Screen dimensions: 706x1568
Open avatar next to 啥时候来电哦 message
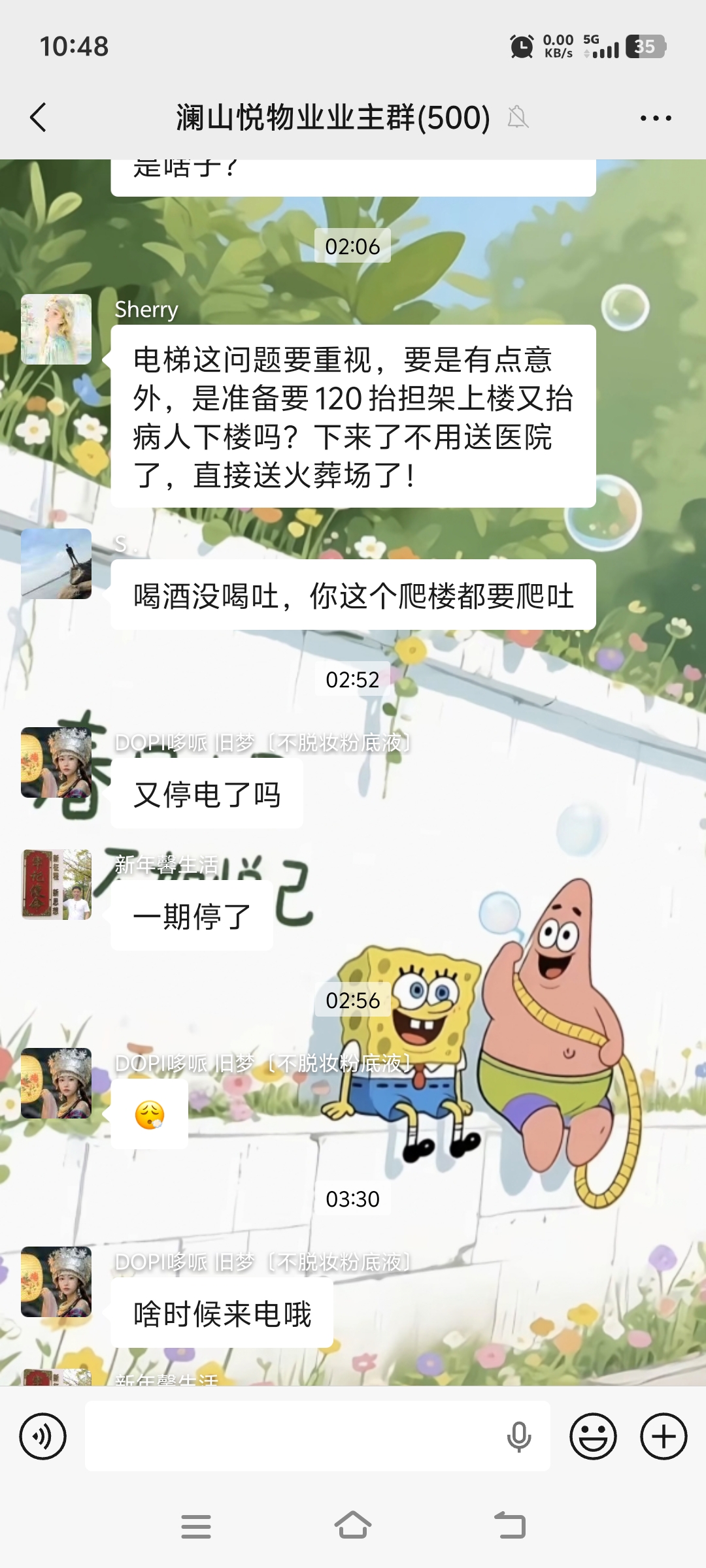56,1282
